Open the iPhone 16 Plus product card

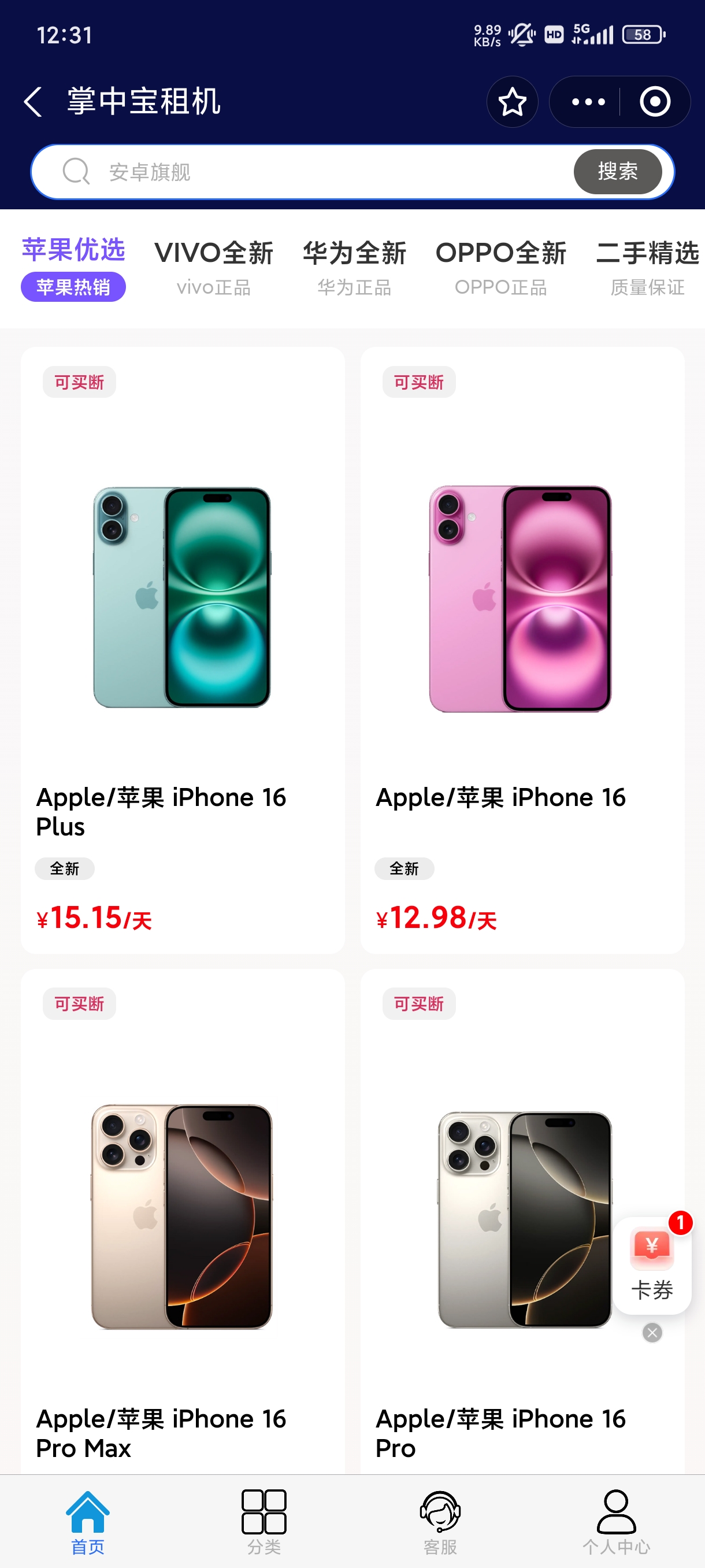click(x=183, y=650)
